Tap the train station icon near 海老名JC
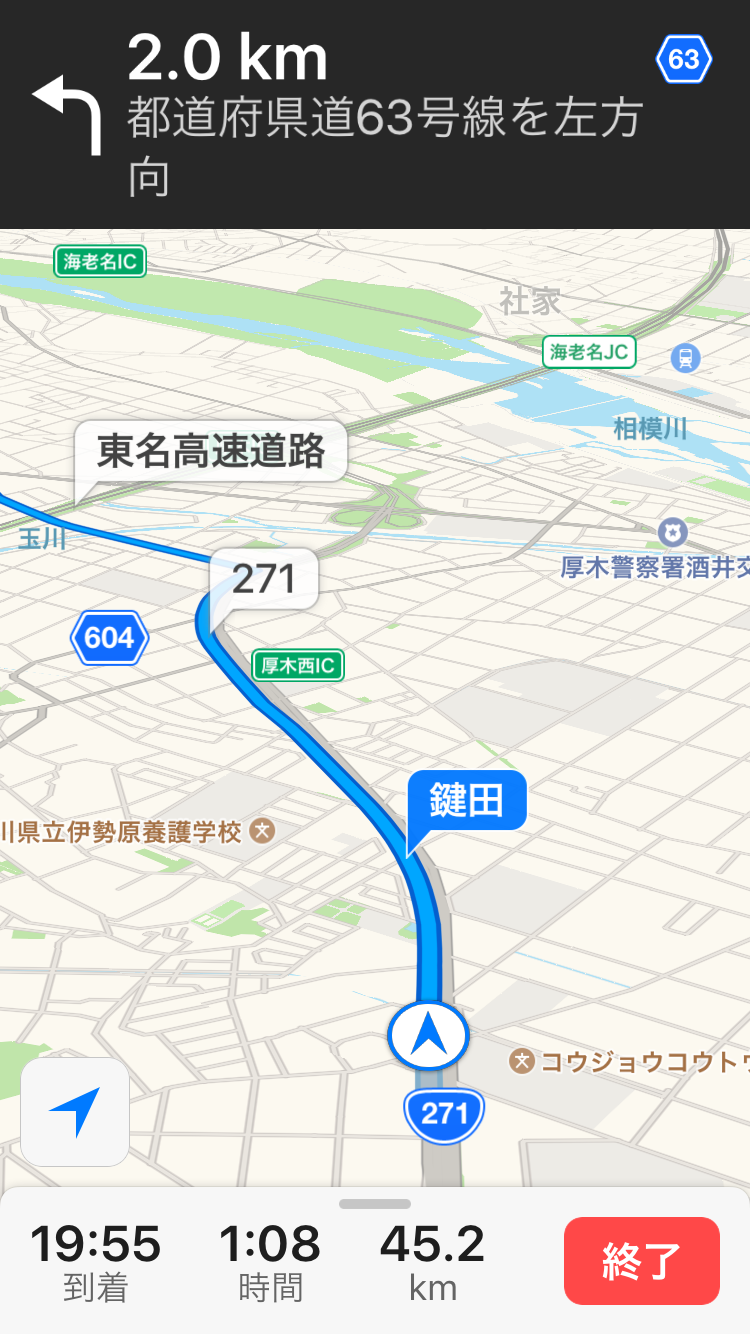The image size is (750, 1334). click(686, 357)
